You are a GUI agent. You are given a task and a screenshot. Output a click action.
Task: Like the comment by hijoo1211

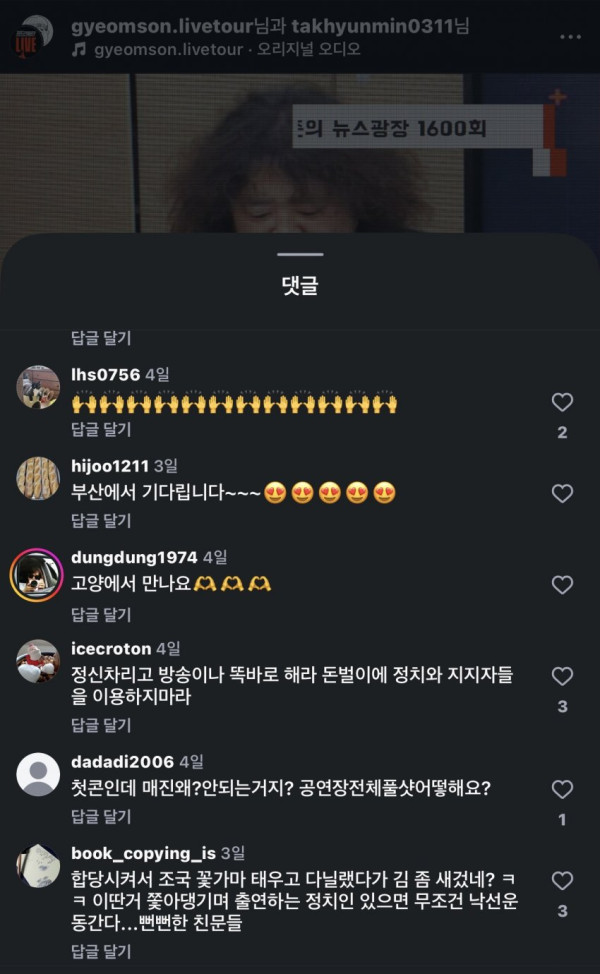562,493
